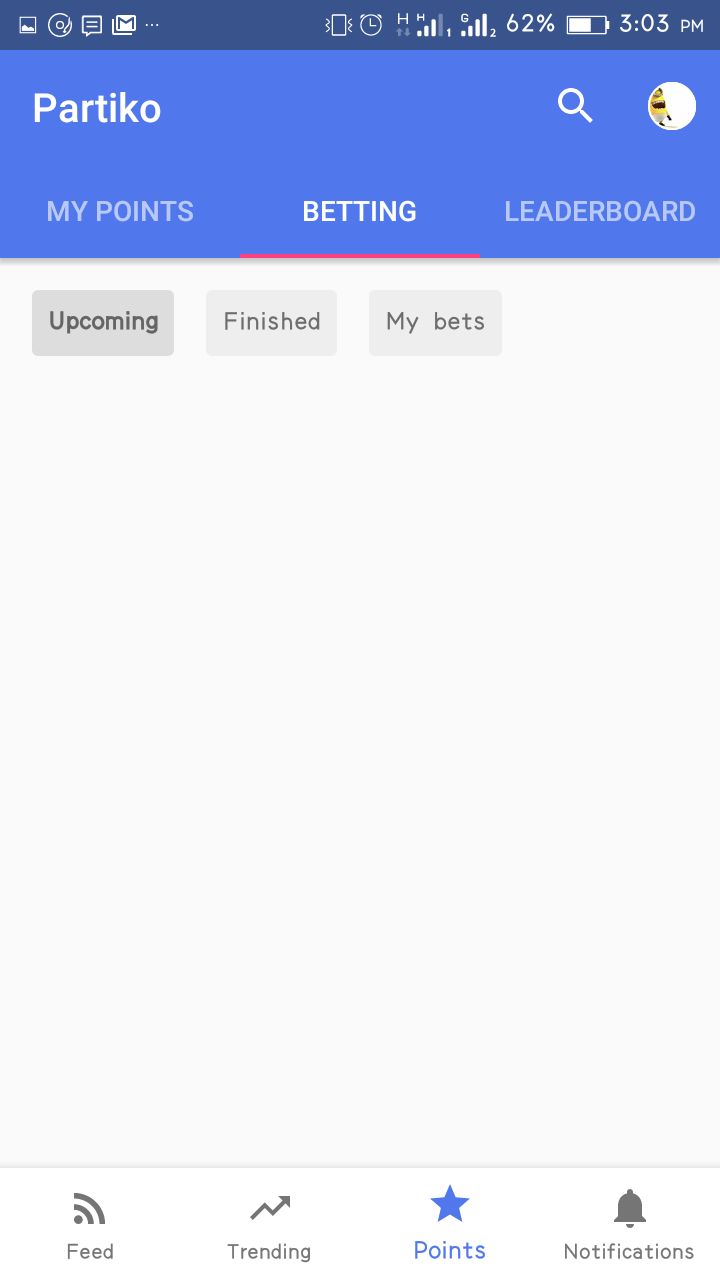This screenshot has width=720, height=1280.
Task: Open the profile avatar
Action: pos(672,106)
